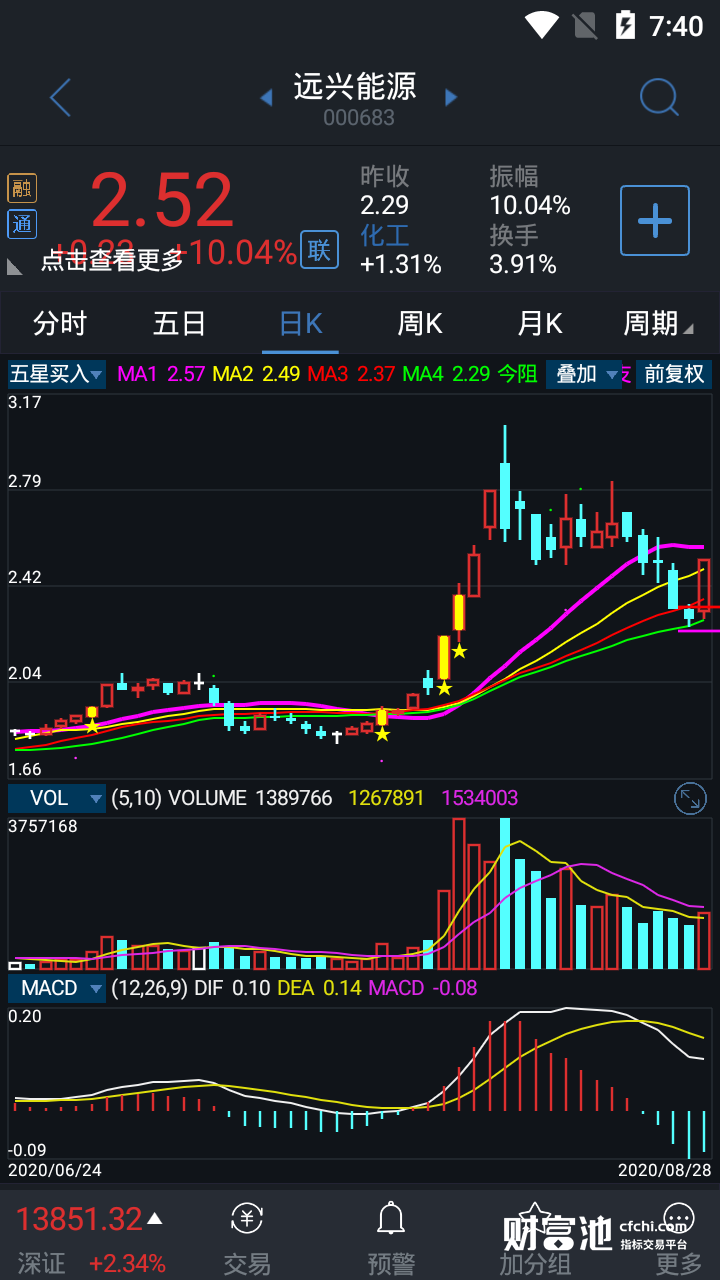720x1280 pixels.
Task: Switch to the next stock arrow
Action: click(x=451, y=97)
